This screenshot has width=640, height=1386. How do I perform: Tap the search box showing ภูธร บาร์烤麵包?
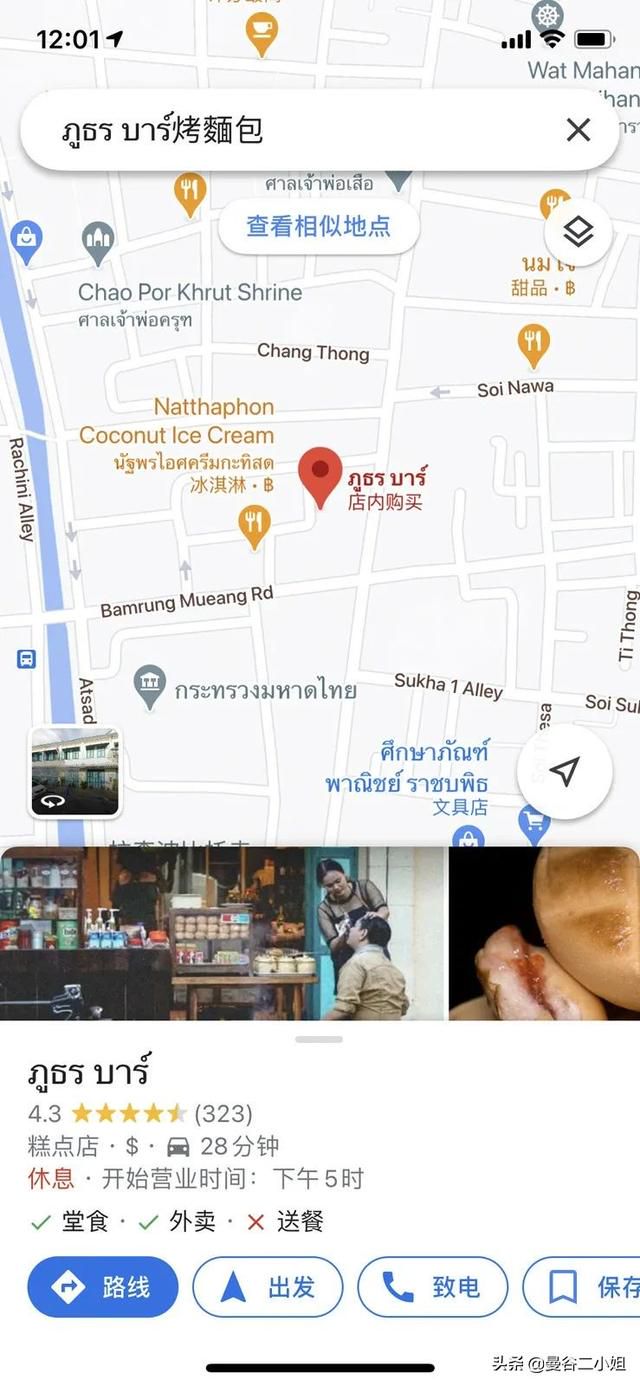click(x=290, y=130)
